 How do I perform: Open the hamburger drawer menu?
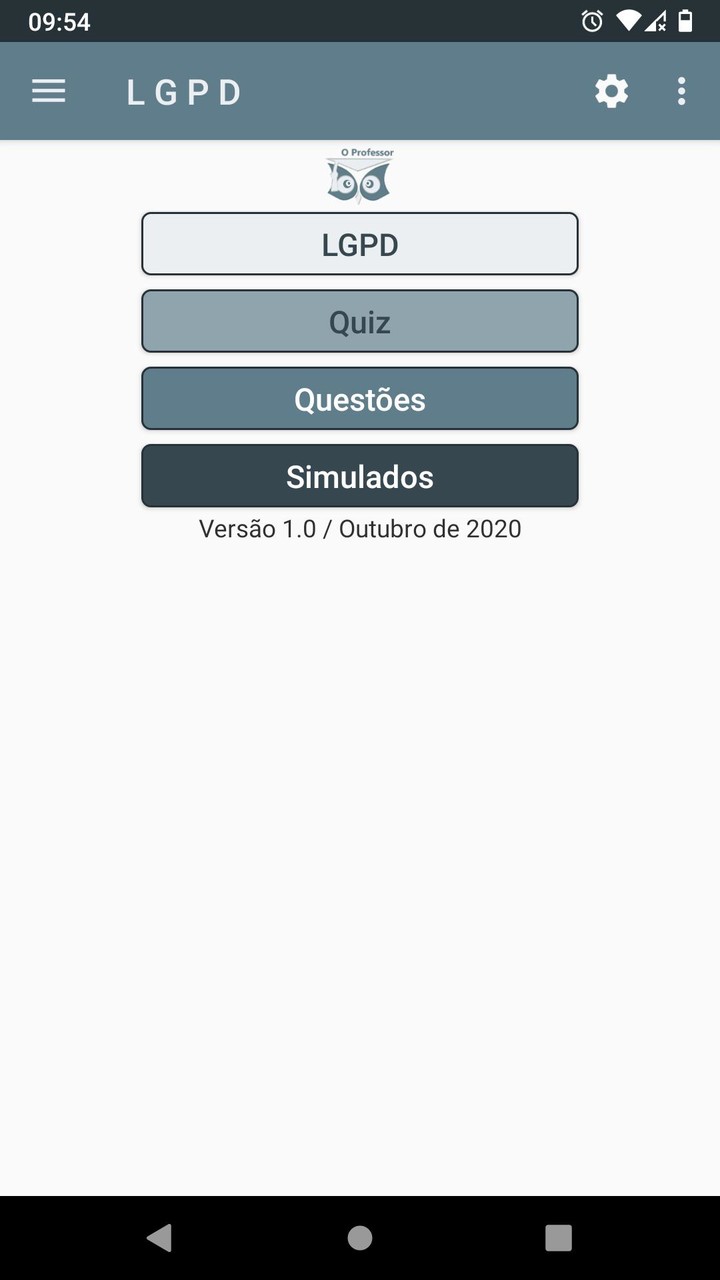tap(48, 92)
